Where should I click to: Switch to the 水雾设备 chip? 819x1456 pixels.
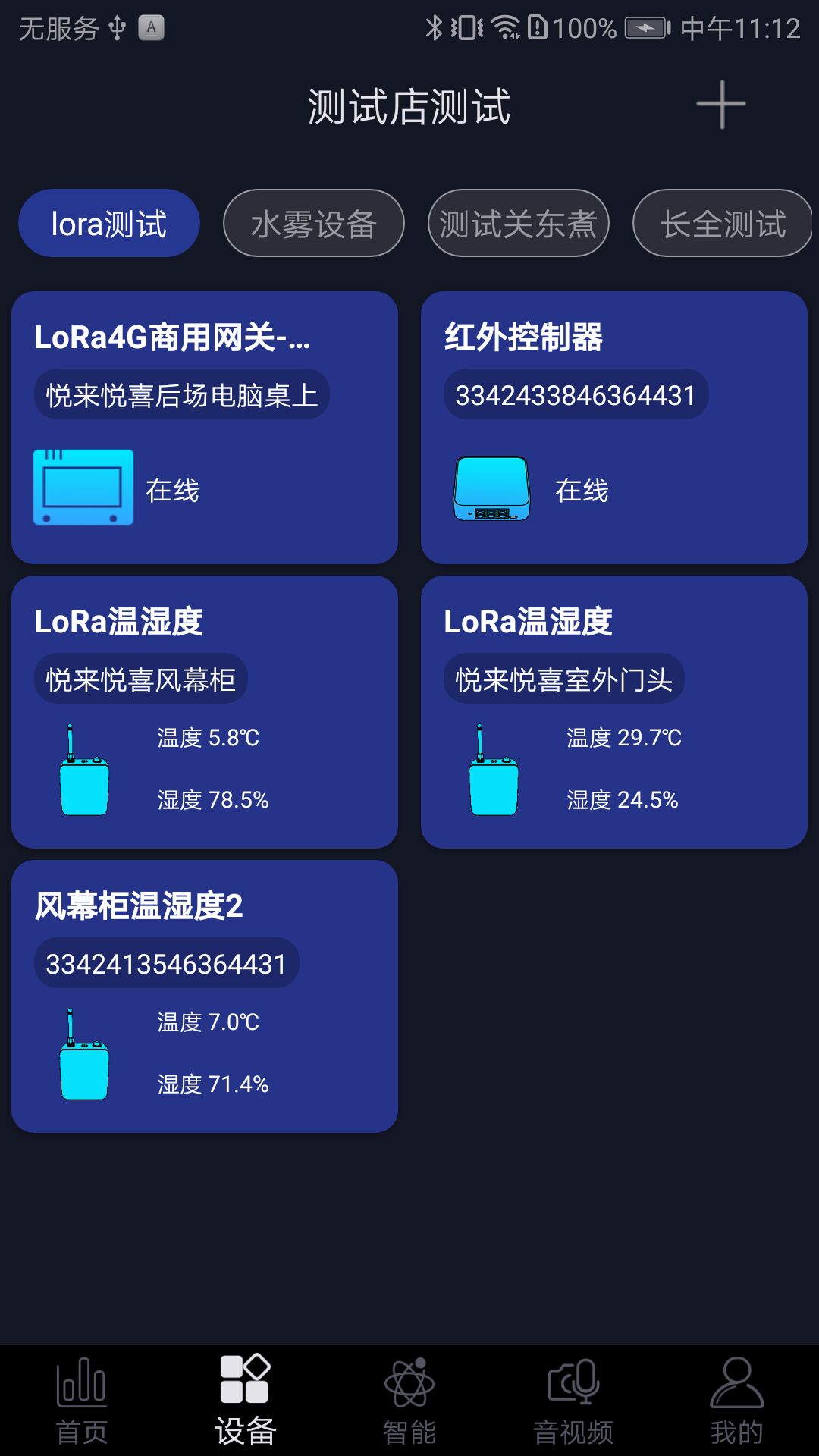(313, 224)
